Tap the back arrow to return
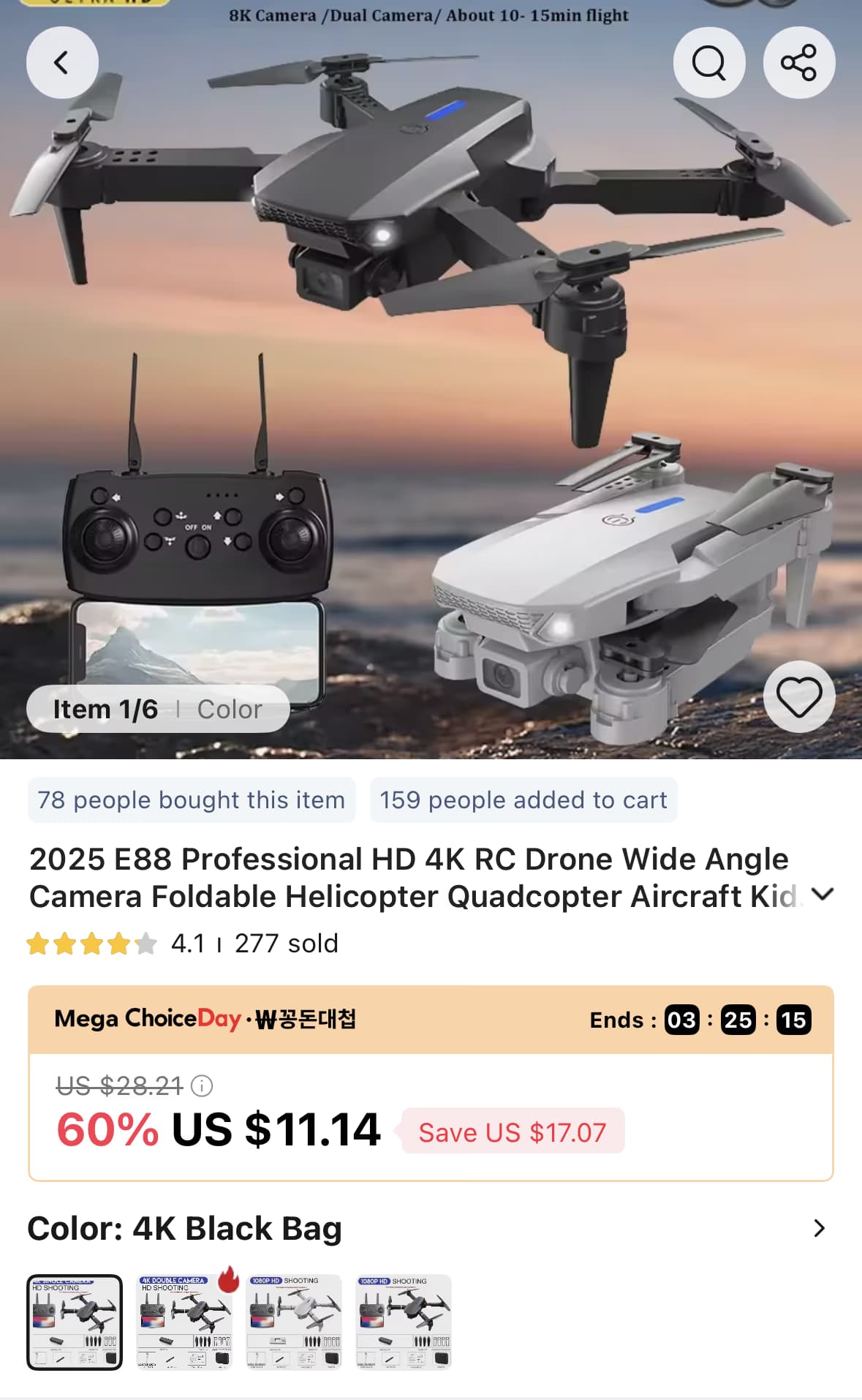862x1400 pixels. tap(62, 63)
